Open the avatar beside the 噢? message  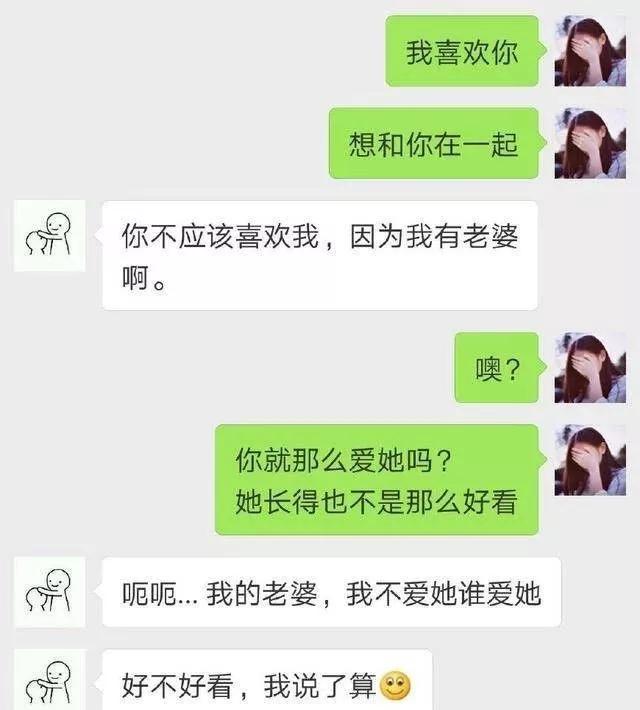pos(590,367)
